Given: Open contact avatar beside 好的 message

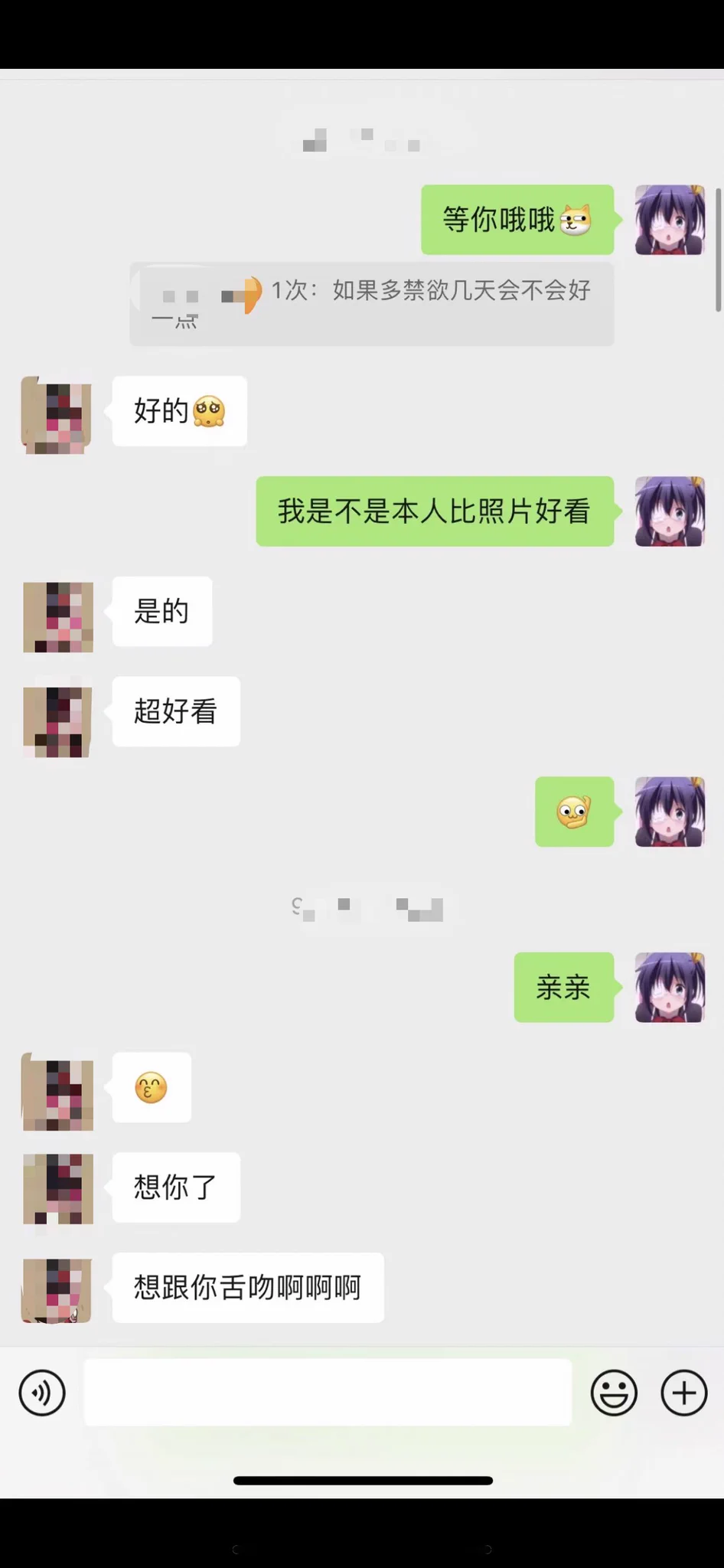Looking at the screenshot, I should click(57, 415).
